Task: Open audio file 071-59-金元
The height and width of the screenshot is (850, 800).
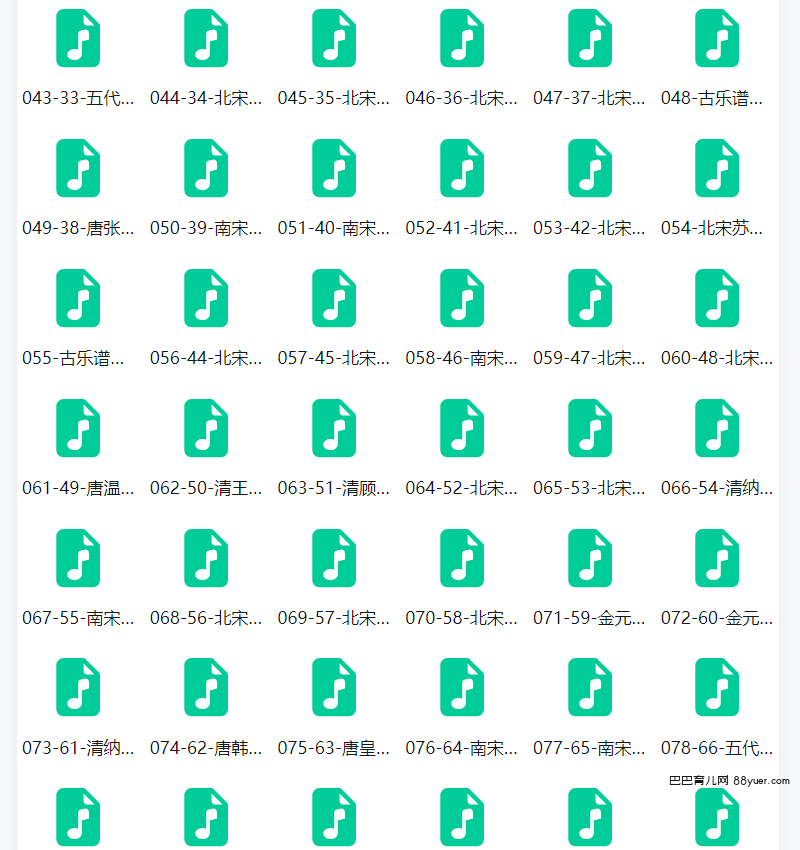Action: pos(590,558)
